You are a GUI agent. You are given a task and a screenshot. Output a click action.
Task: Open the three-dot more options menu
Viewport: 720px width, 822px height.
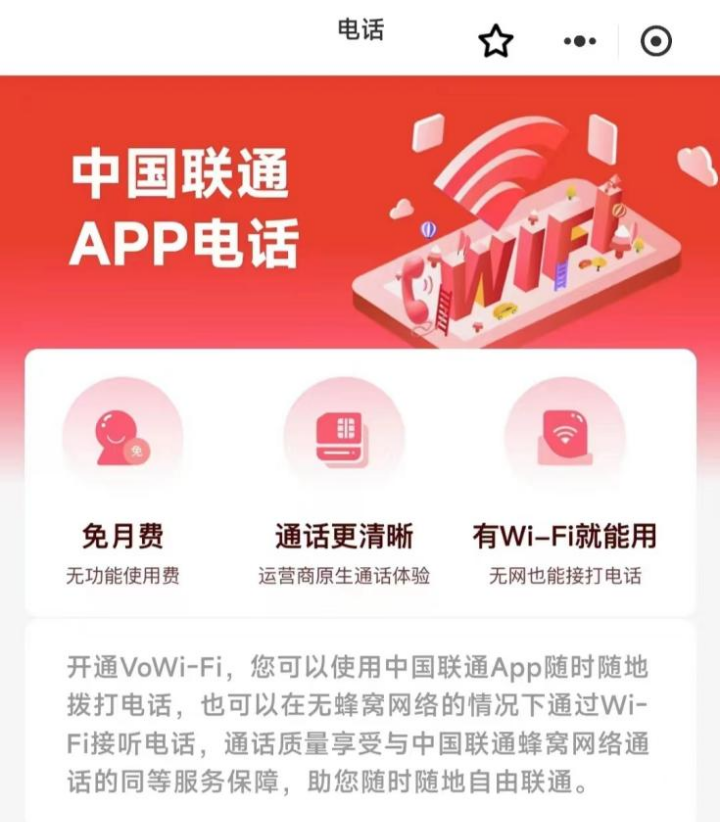tap(580, 41)
